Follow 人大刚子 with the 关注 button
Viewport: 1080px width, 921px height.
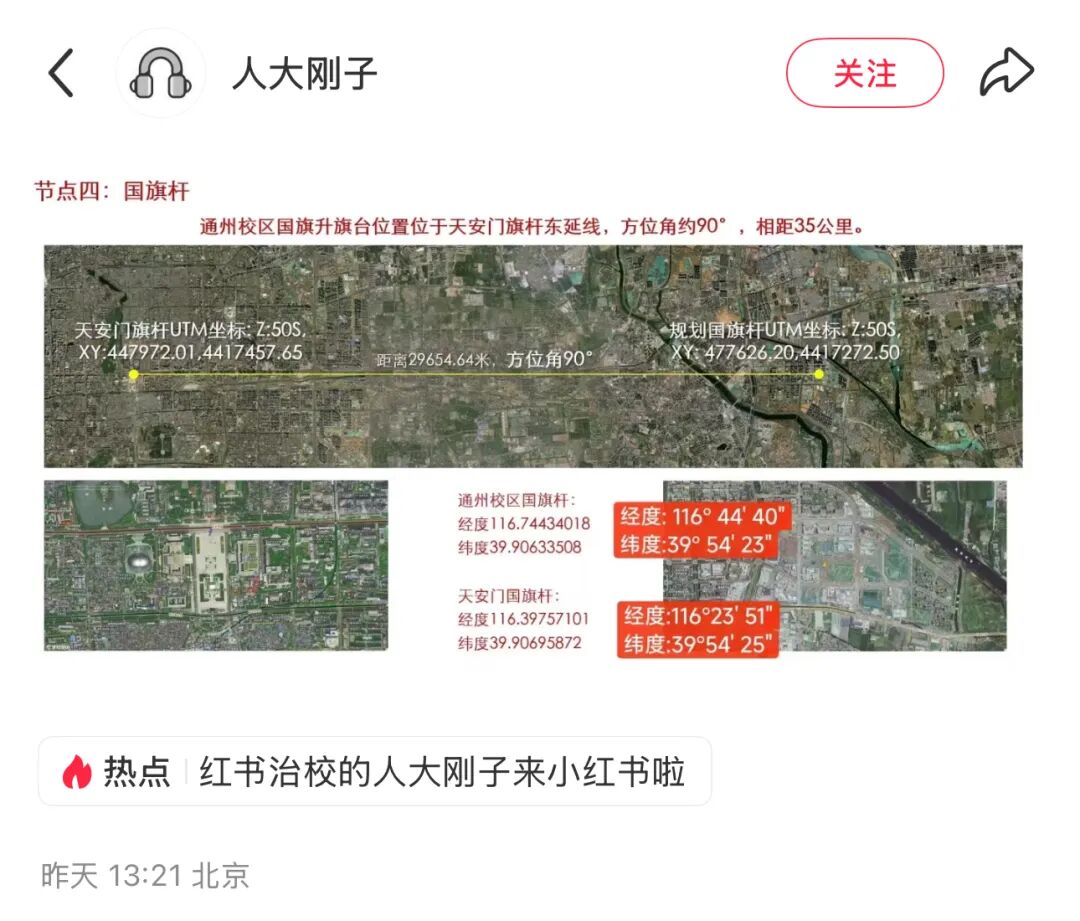pos(864,73)
